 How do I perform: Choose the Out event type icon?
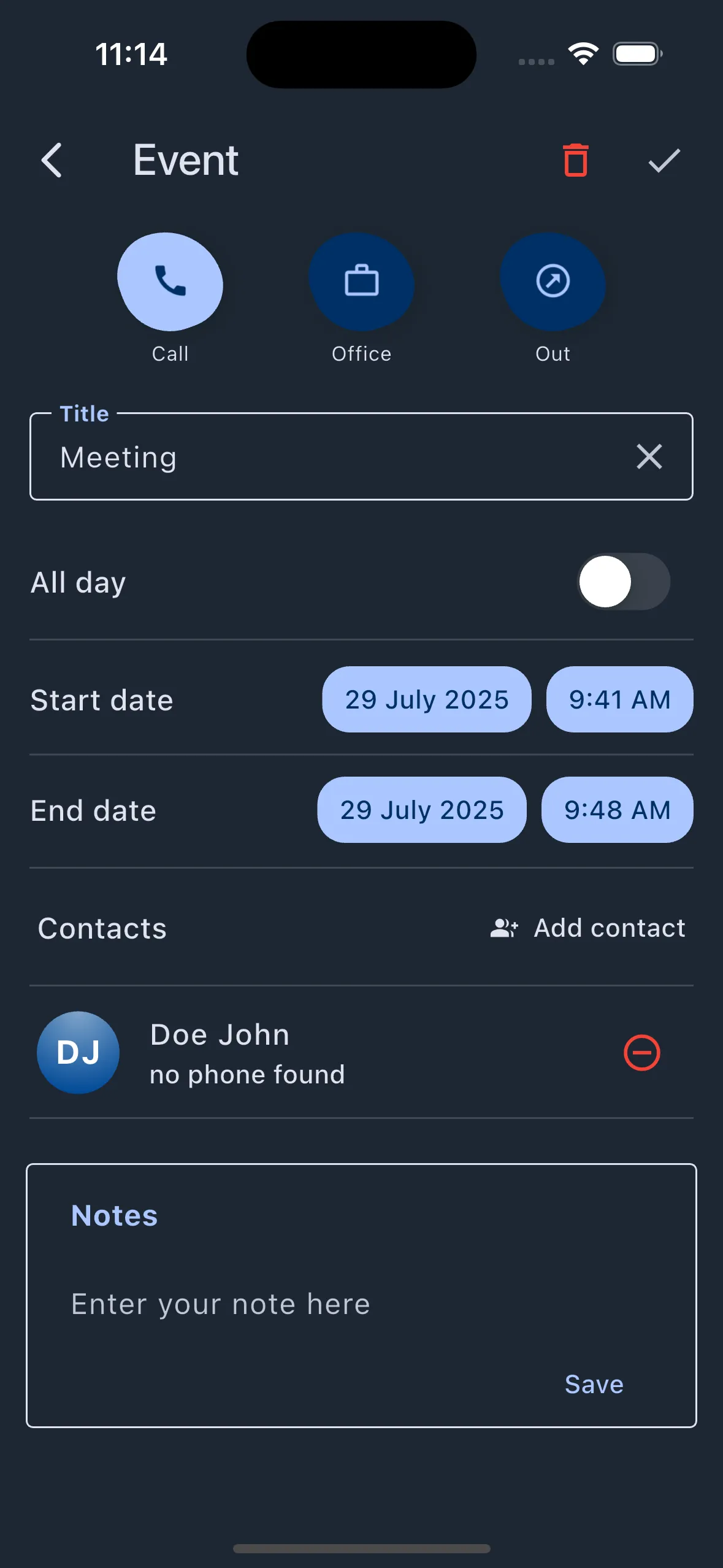tap(552, 282)
